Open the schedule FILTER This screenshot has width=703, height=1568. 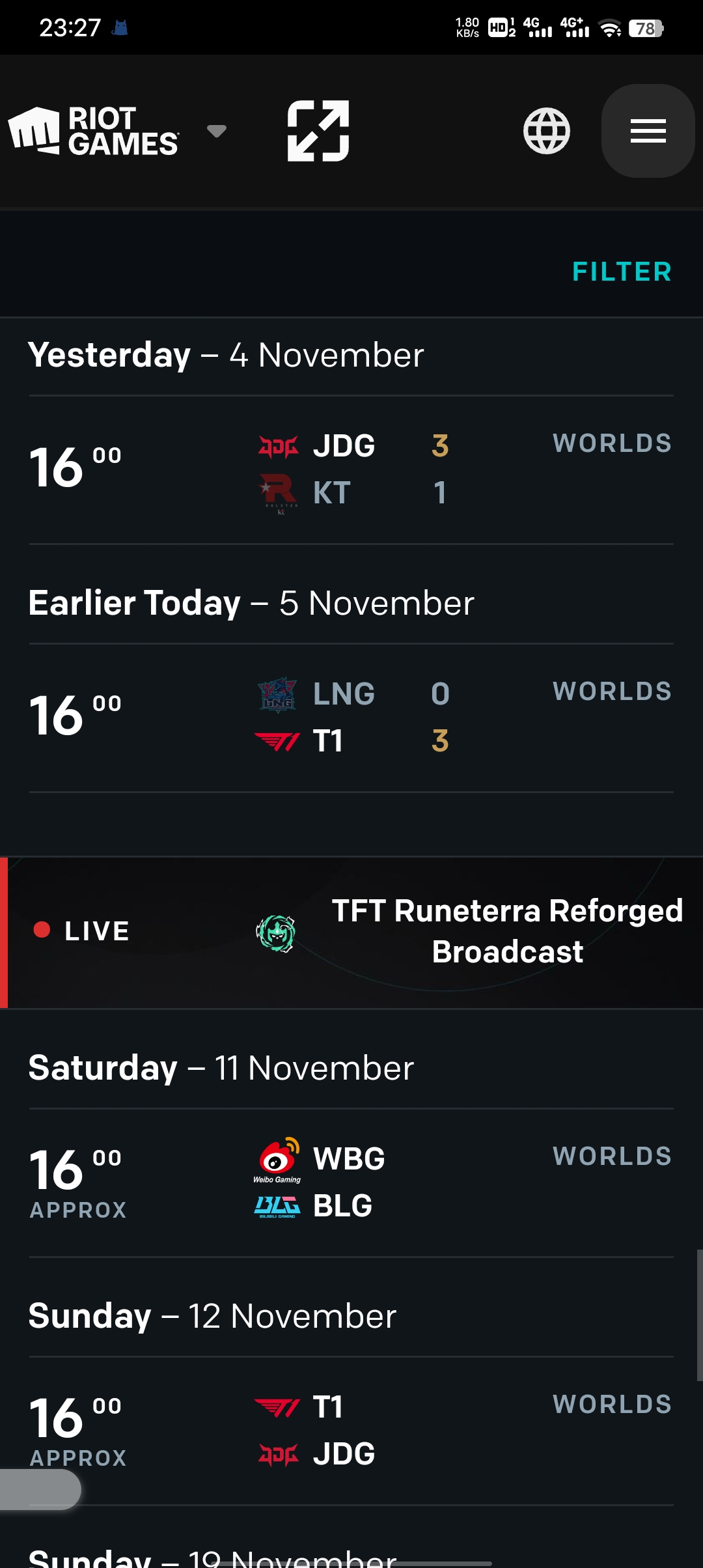[x=622, y=272]
